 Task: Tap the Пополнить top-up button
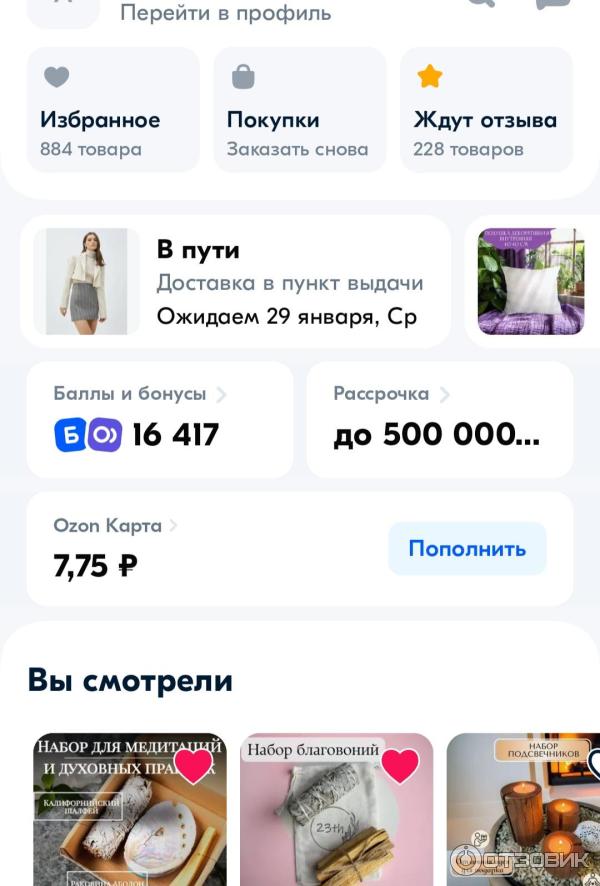point(467,549)
